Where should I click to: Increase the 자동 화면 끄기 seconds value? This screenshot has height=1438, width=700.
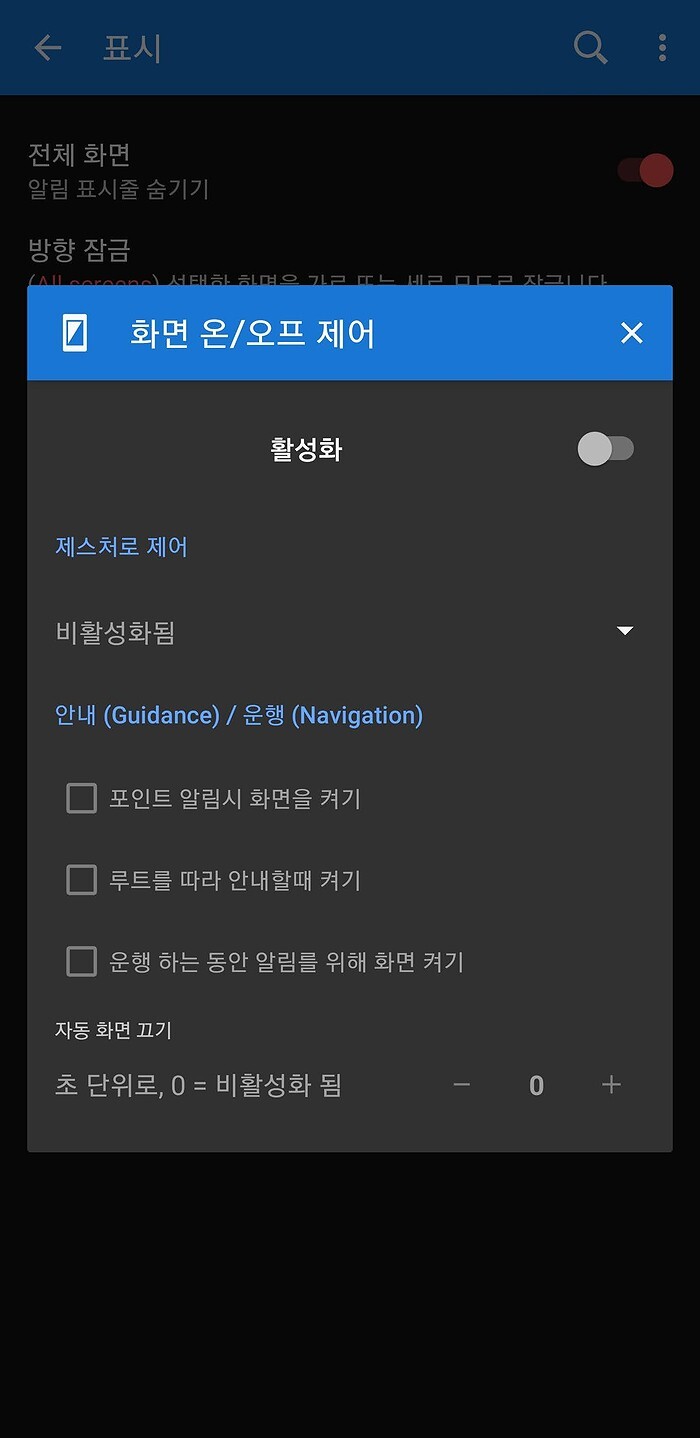611,1085
